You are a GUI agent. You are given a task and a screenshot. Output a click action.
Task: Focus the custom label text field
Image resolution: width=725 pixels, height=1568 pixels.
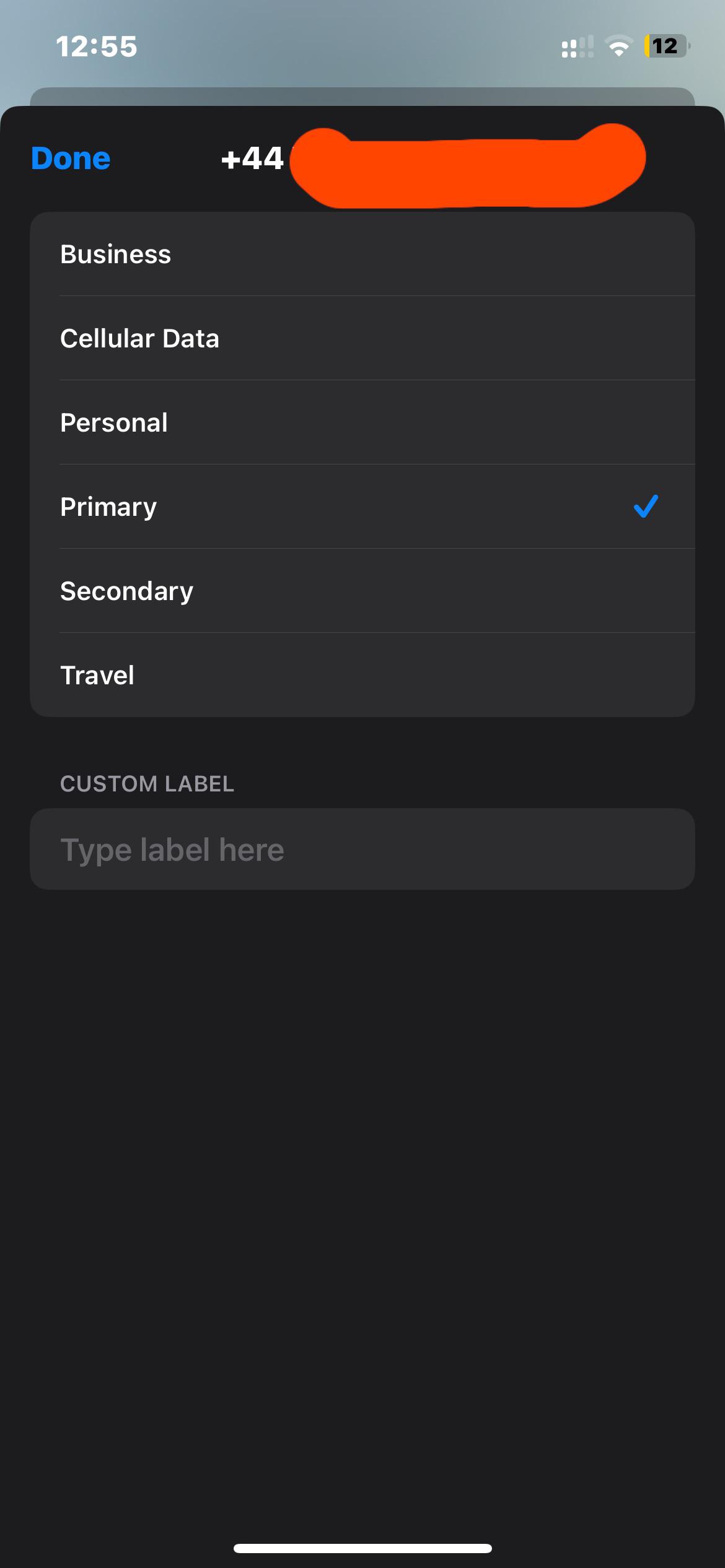(362, 850)
